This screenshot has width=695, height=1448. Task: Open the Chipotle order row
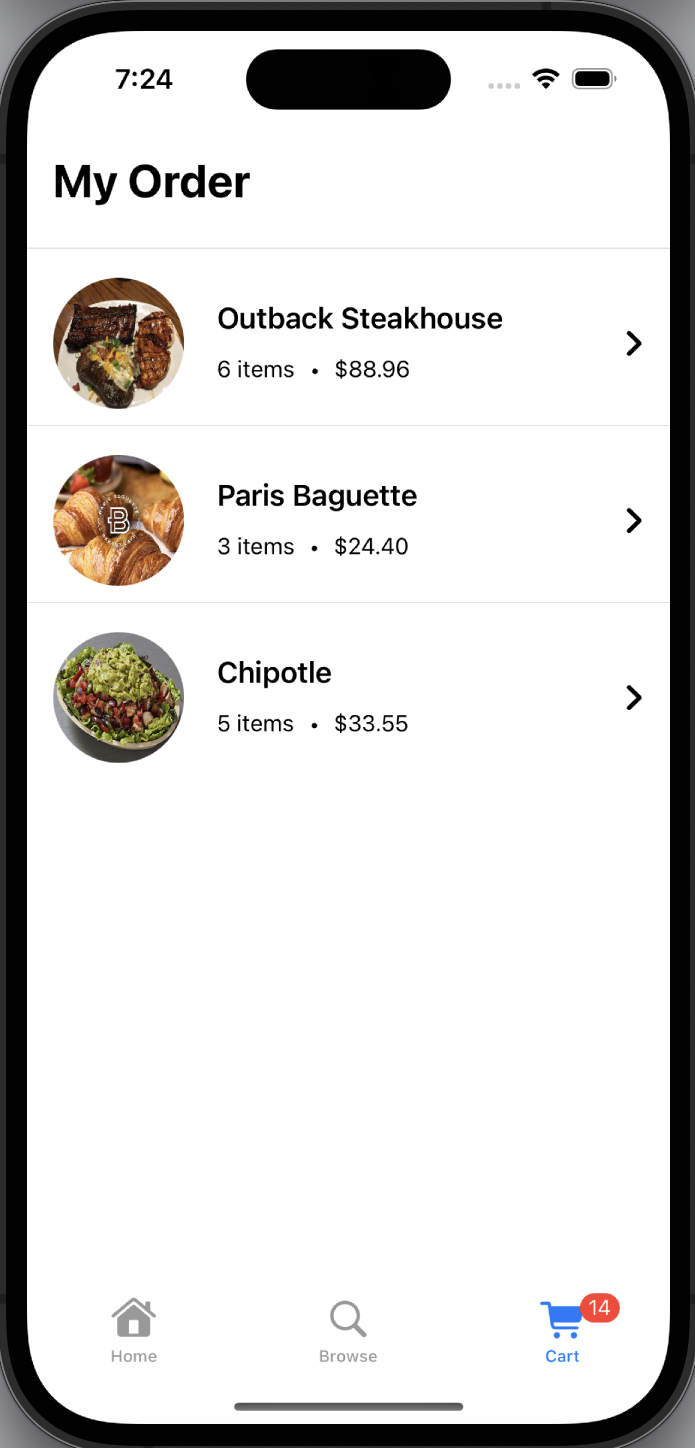point(348,692)
